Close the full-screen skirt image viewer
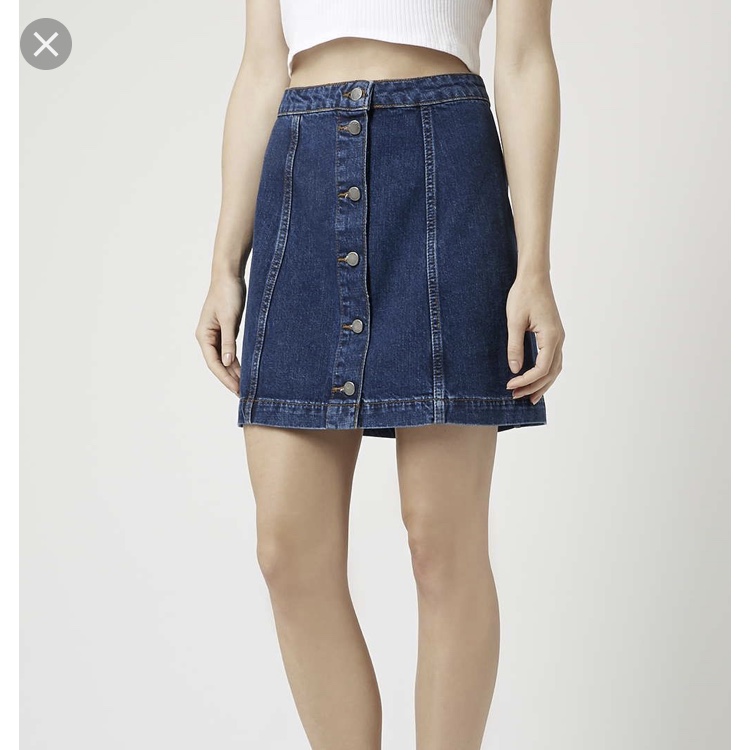 click(x=45, y=44)
